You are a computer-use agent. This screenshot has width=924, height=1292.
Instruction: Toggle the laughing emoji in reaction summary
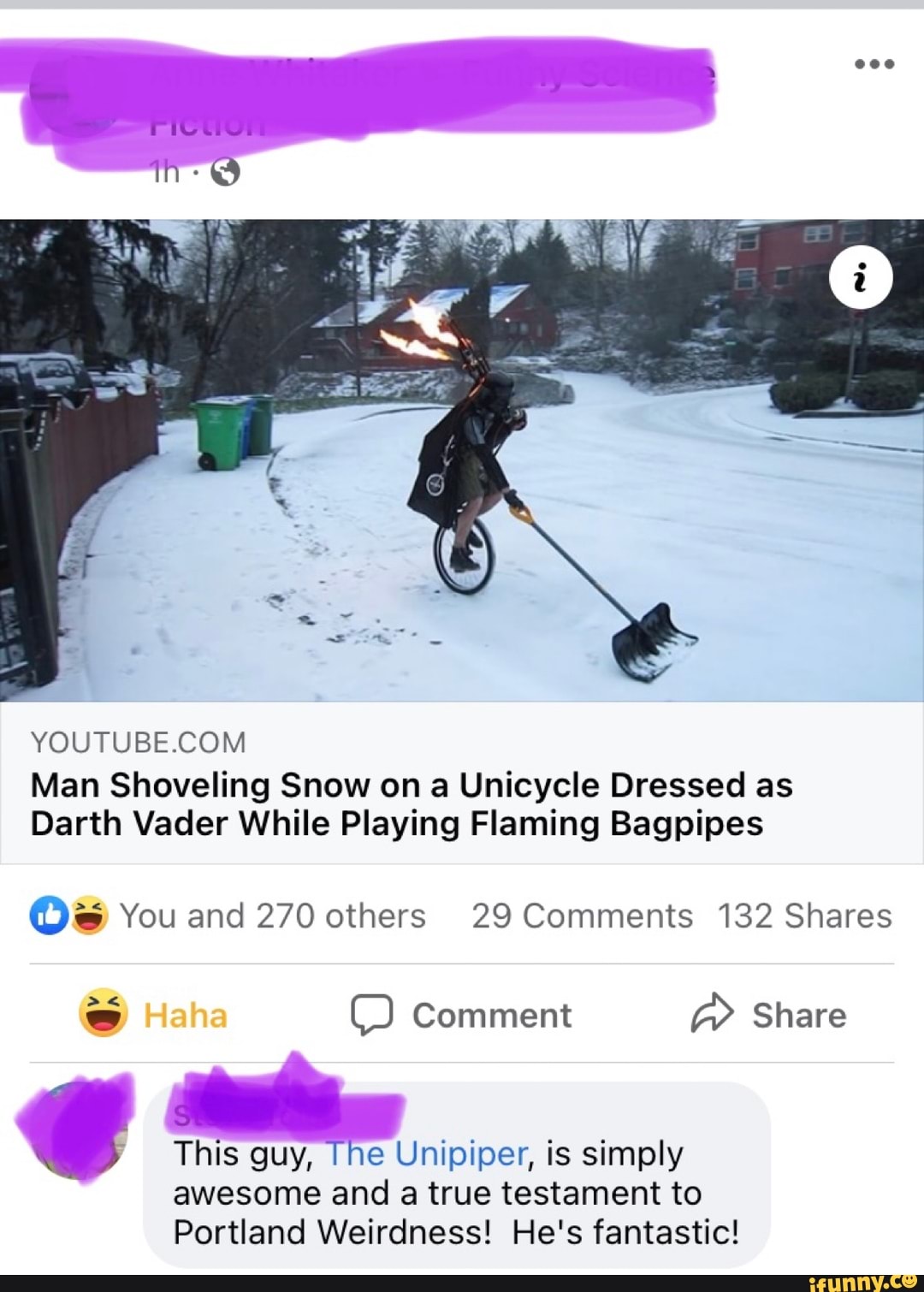click(91, 915)
